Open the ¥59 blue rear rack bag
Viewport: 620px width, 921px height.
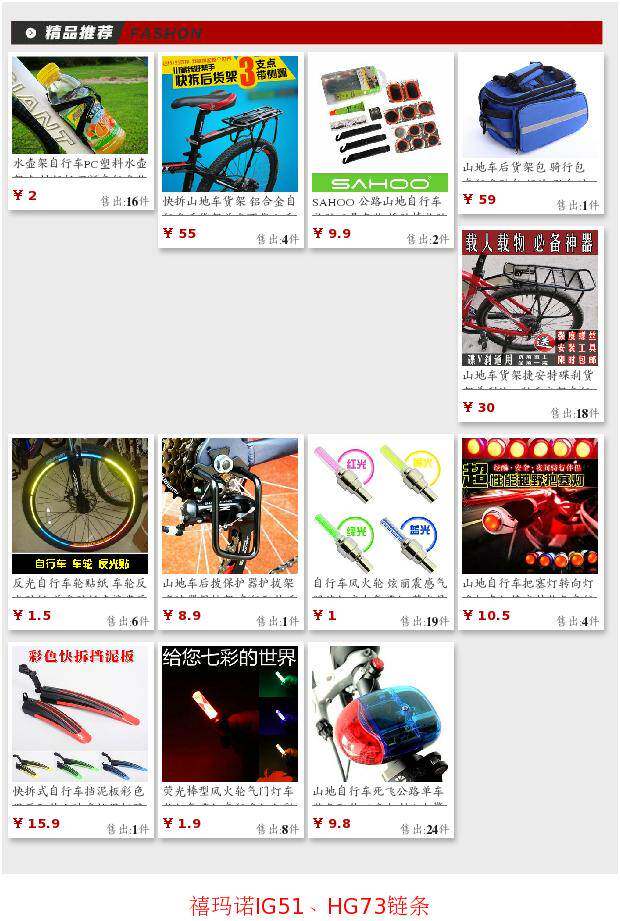(530, 105)
